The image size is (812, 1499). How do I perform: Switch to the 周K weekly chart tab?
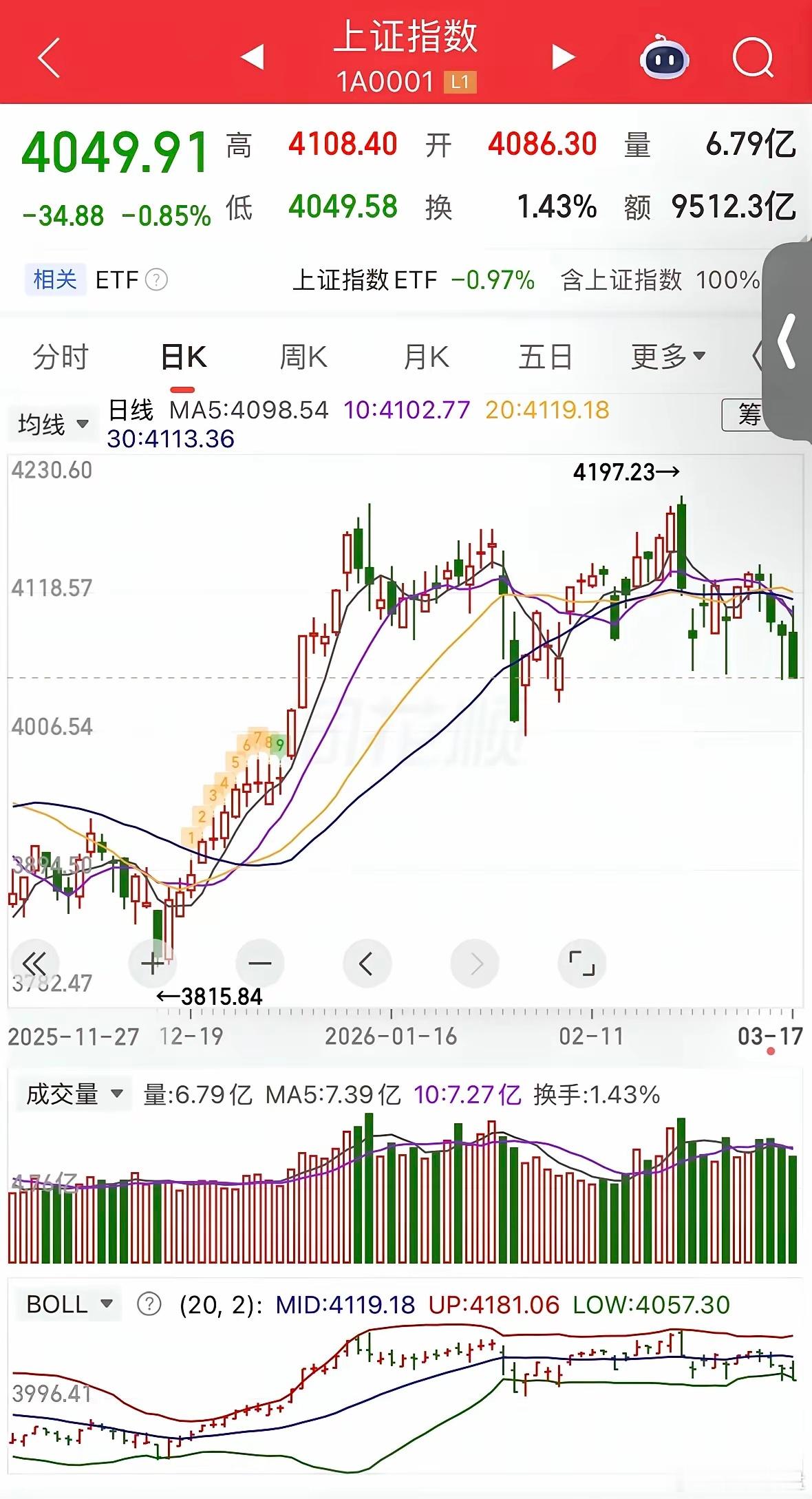tap(303, 357)
